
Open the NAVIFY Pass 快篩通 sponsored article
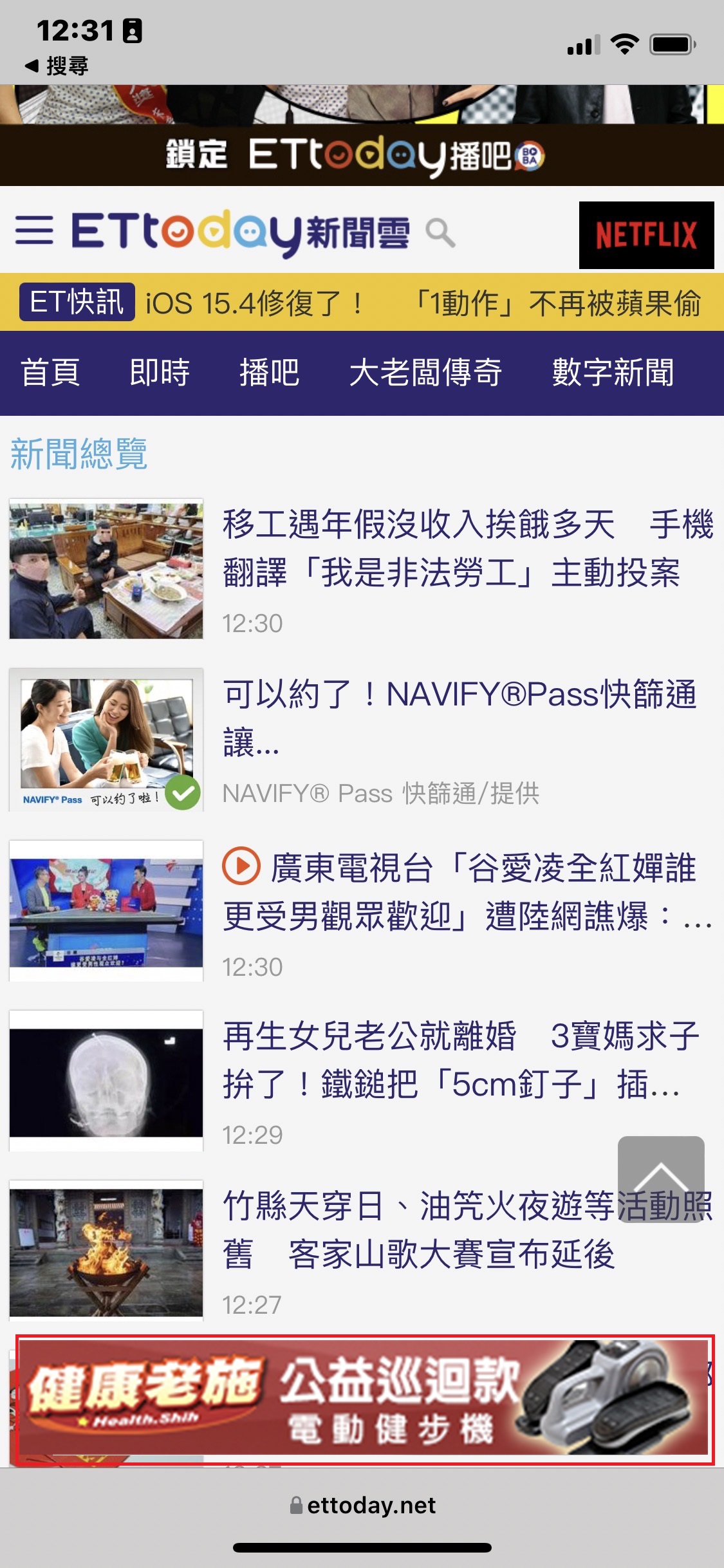point(459,718)
